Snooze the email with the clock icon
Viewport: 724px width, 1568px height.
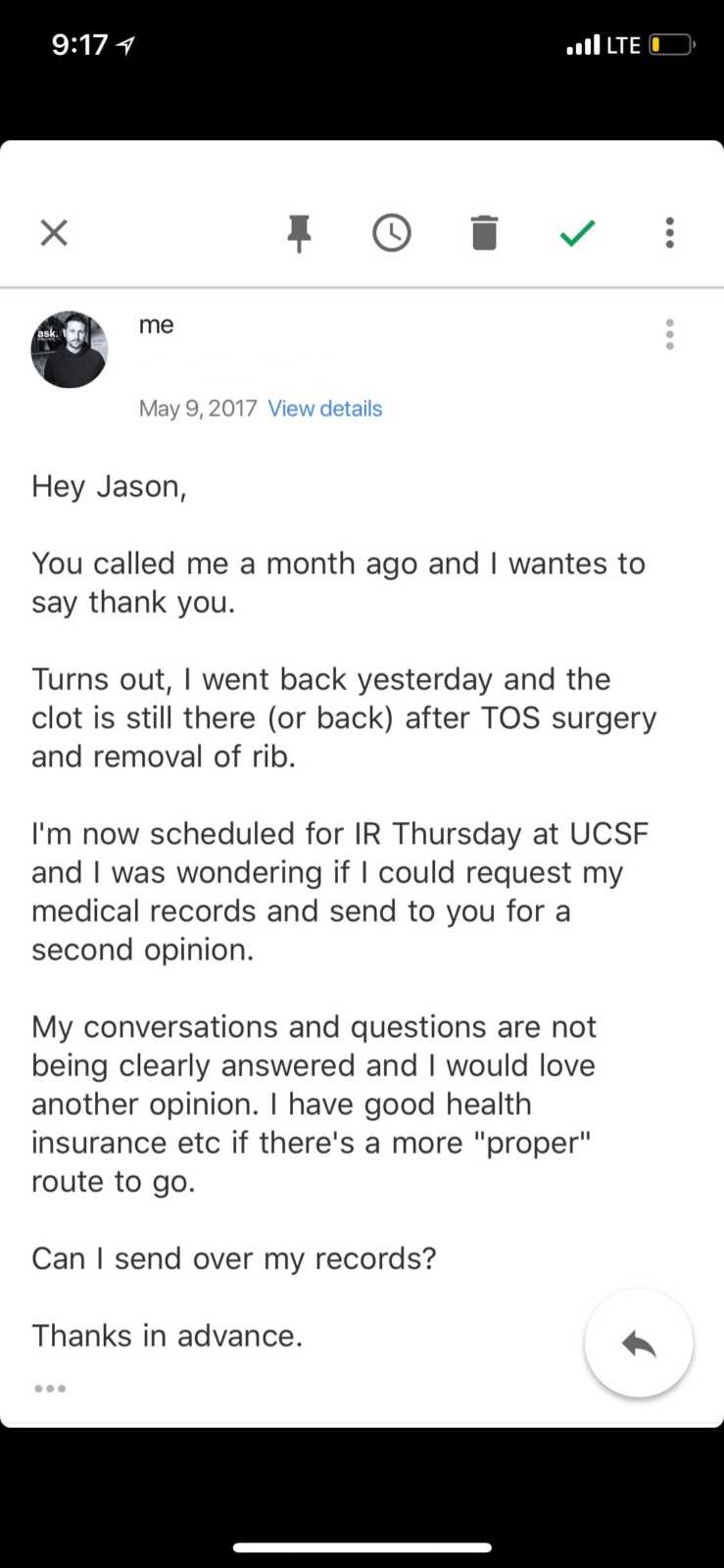coord(392,233)
